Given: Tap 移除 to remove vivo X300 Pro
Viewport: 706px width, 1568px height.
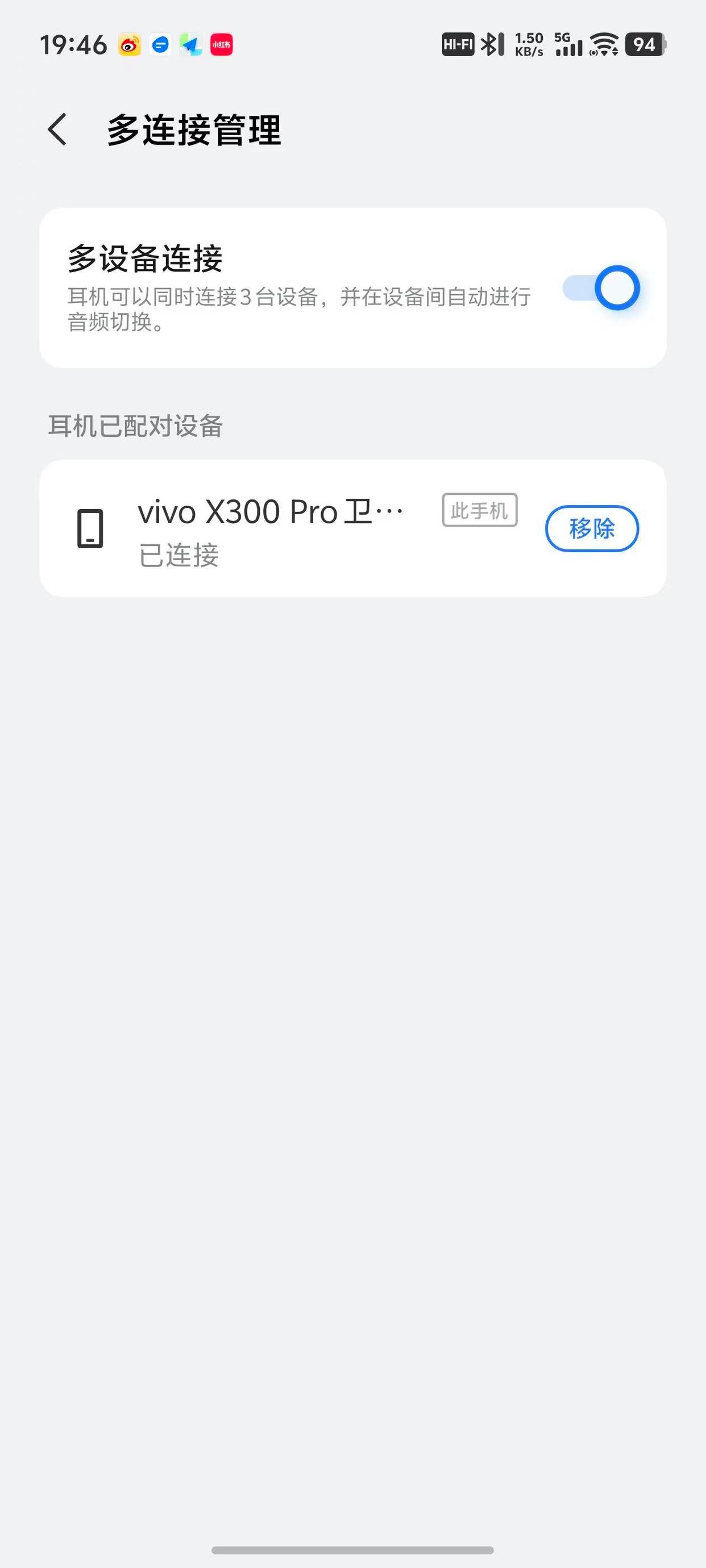Looking at the screenshot, I should (x=592, y=528).
